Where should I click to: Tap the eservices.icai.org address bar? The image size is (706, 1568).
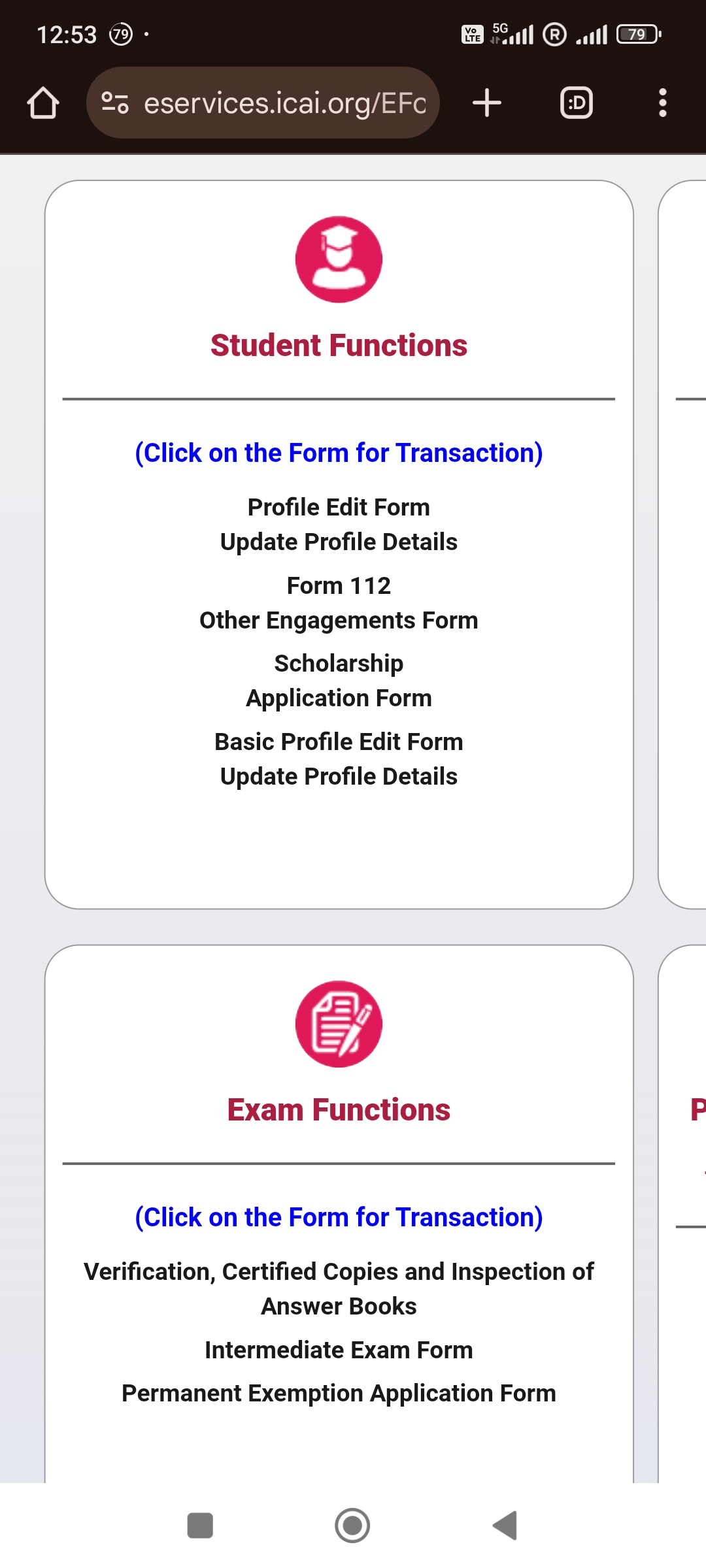(x=275, y=103)
